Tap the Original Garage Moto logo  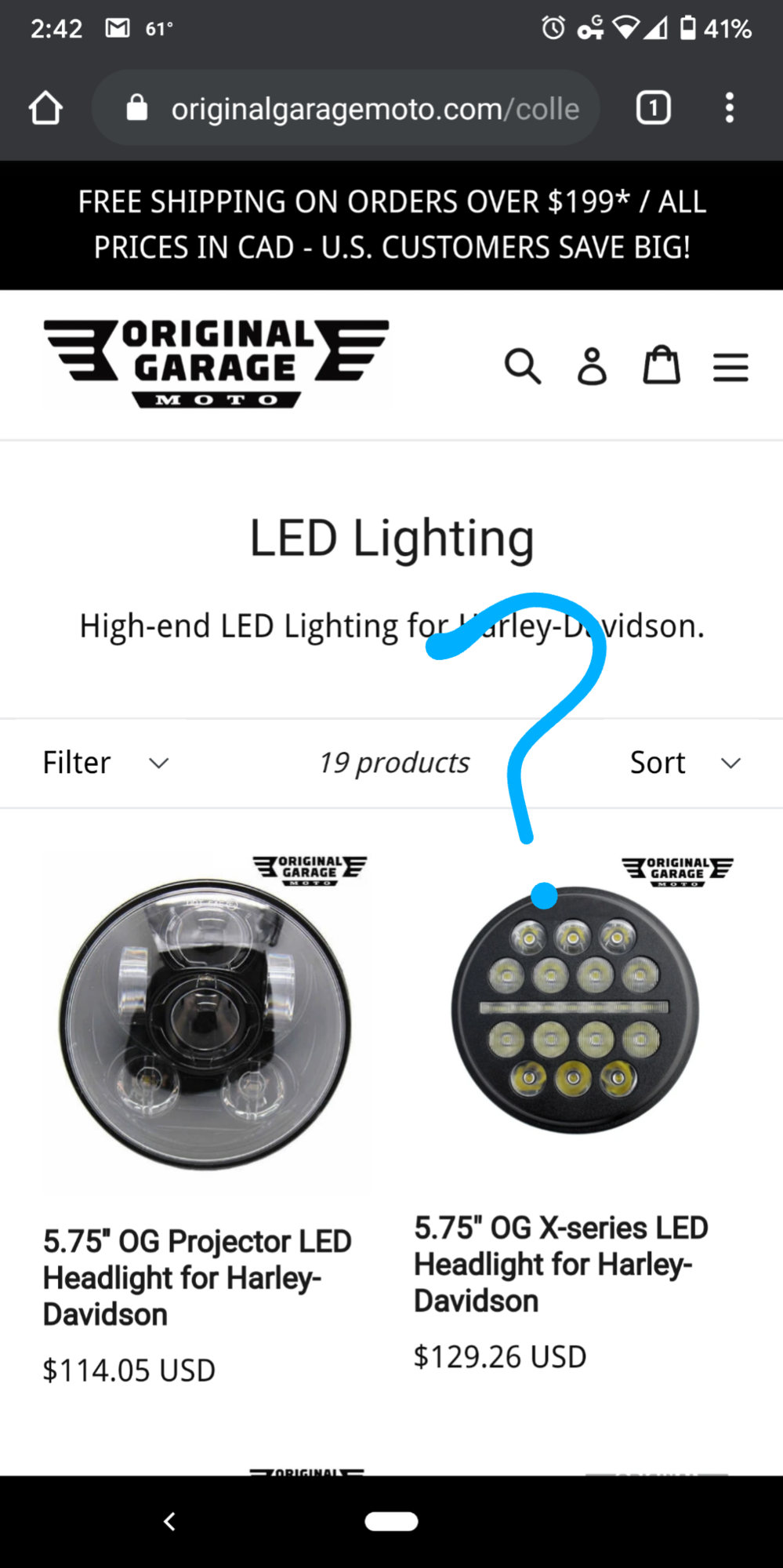click(216, 365)
